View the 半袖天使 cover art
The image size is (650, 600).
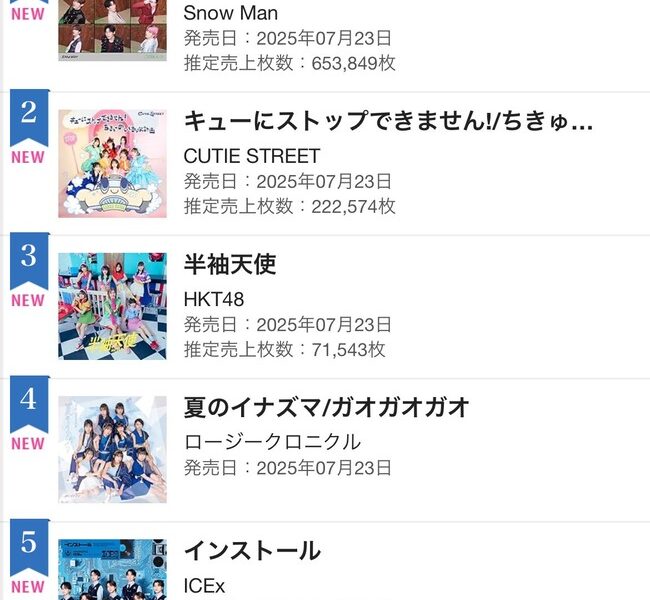(112, 306)
